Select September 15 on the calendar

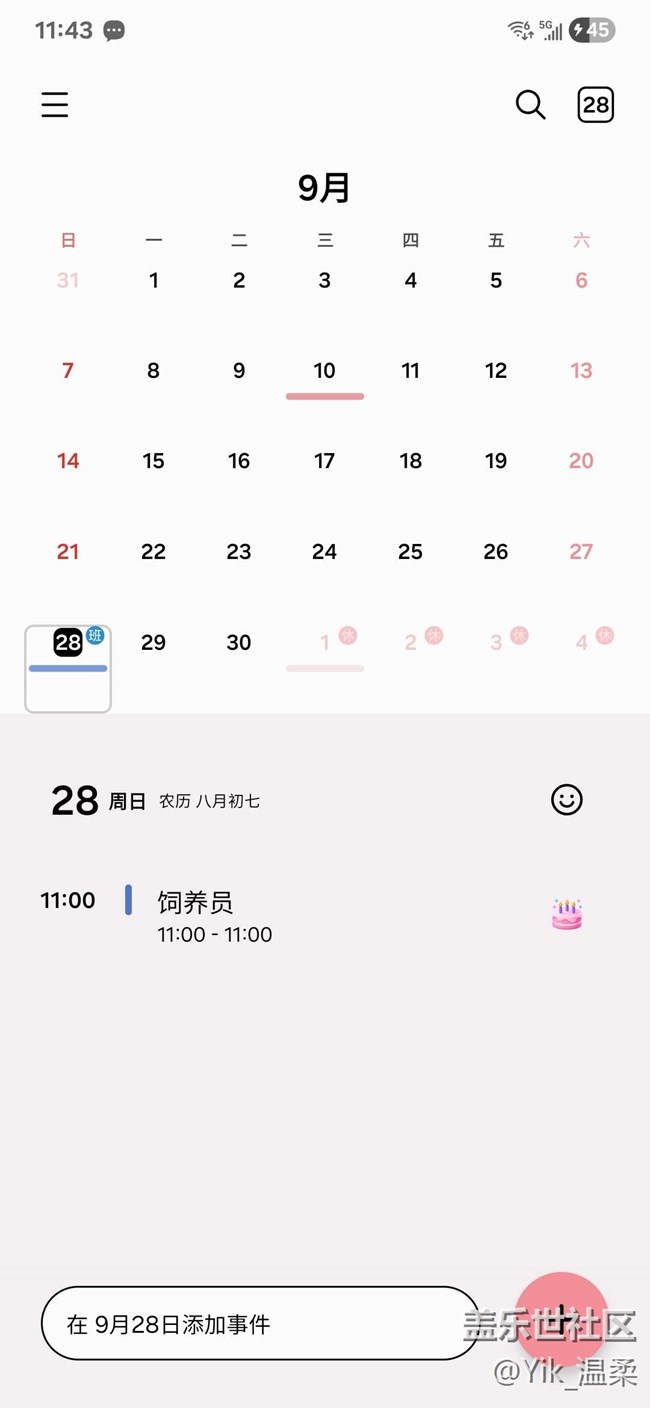pos(153,461)
